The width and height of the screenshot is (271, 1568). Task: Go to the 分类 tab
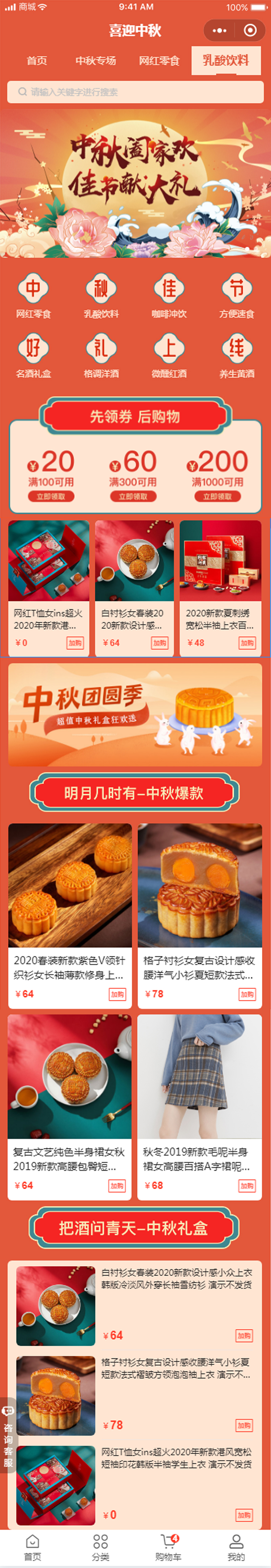pyautogui.click(x=100, y=1547)
